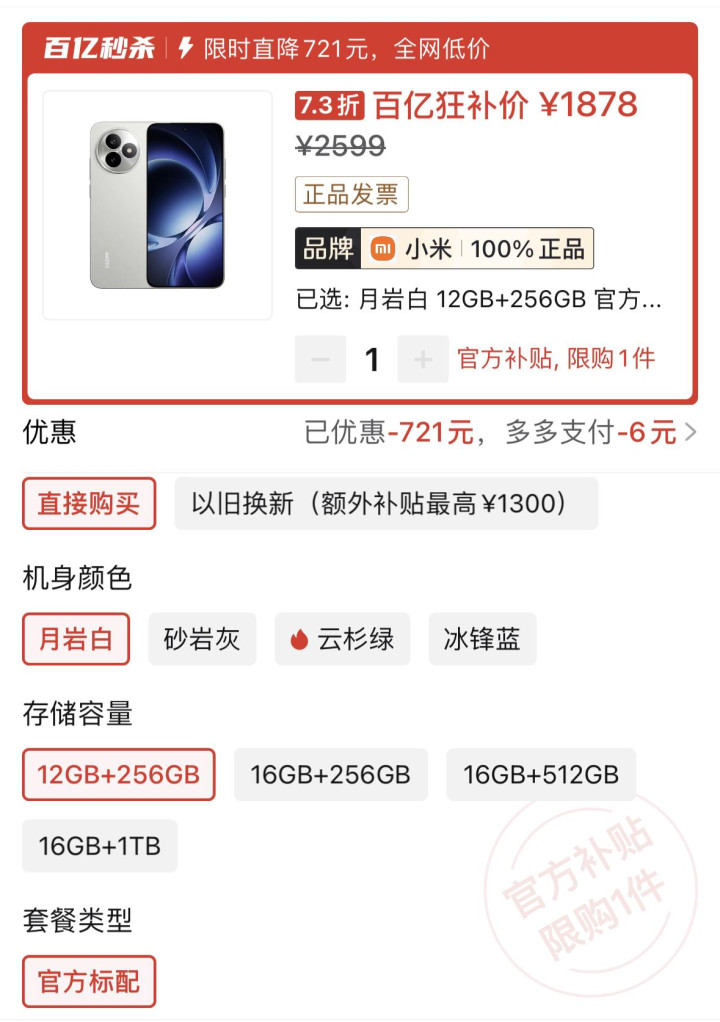Choose the 16GB+256GB storage option
Image resolution: width=720 pixels, height=1022 pixels.
click(x=330, y=774)
